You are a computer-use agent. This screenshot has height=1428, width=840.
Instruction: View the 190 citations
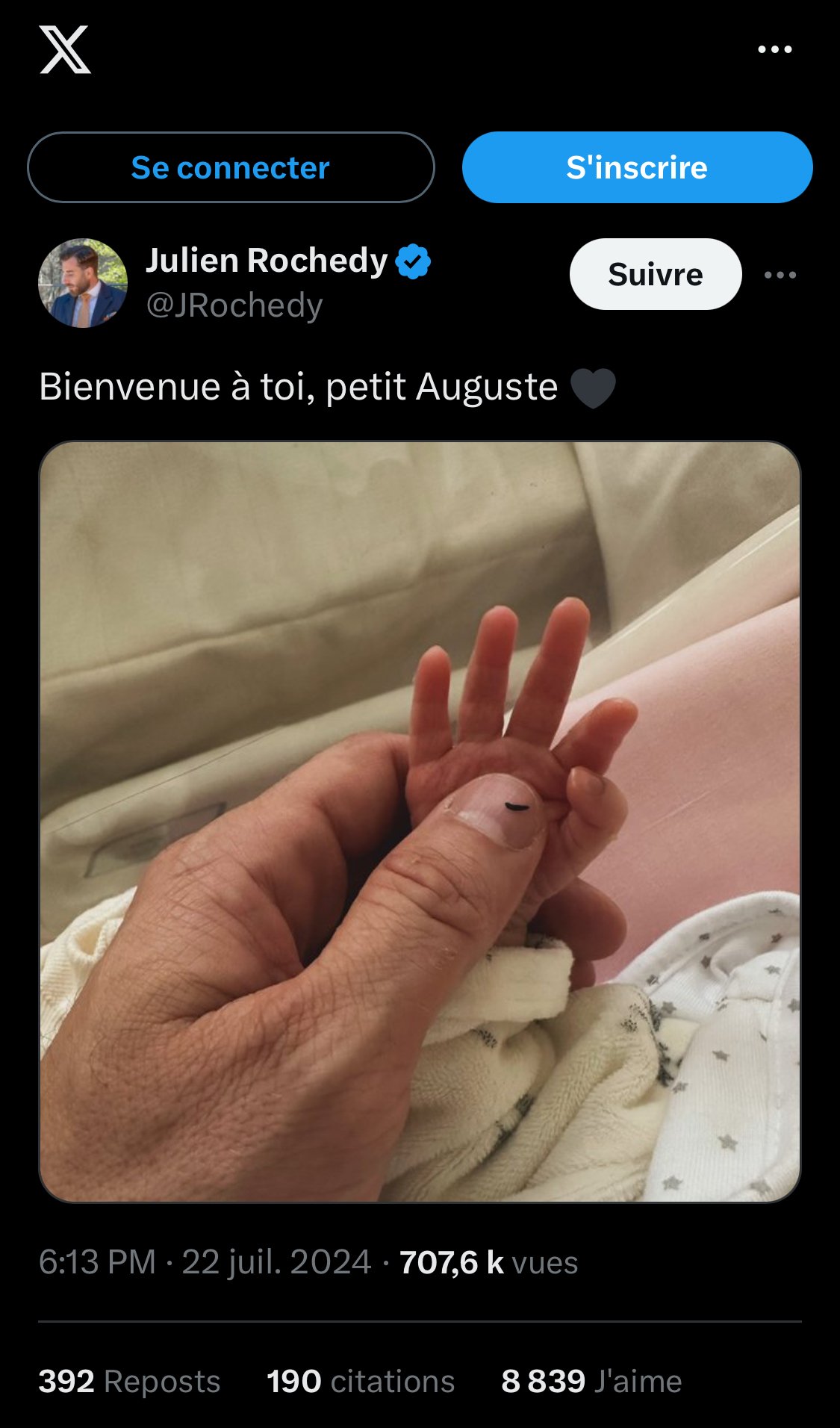click(x=361, y=1381)
